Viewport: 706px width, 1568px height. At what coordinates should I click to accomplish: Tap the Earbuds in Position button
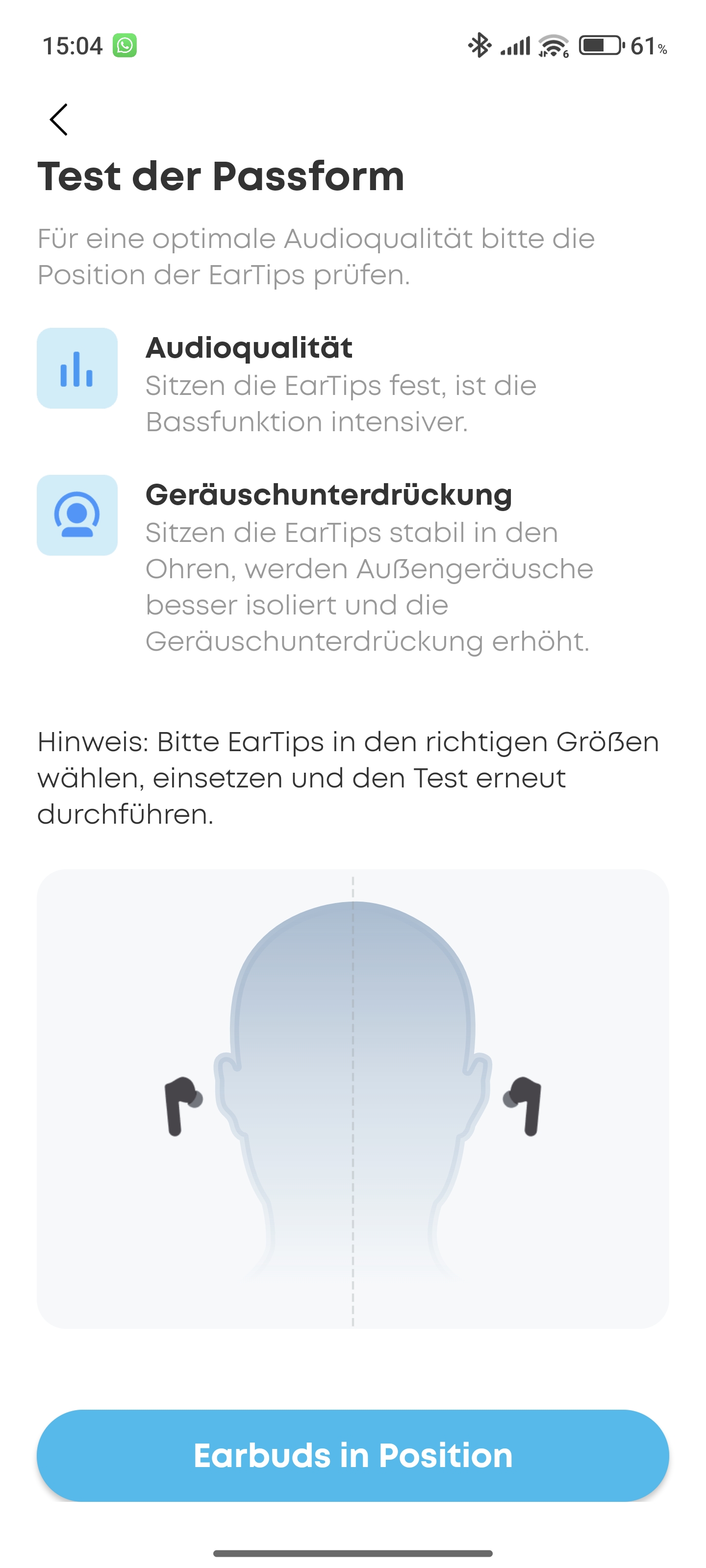(x=353, y=1455)
